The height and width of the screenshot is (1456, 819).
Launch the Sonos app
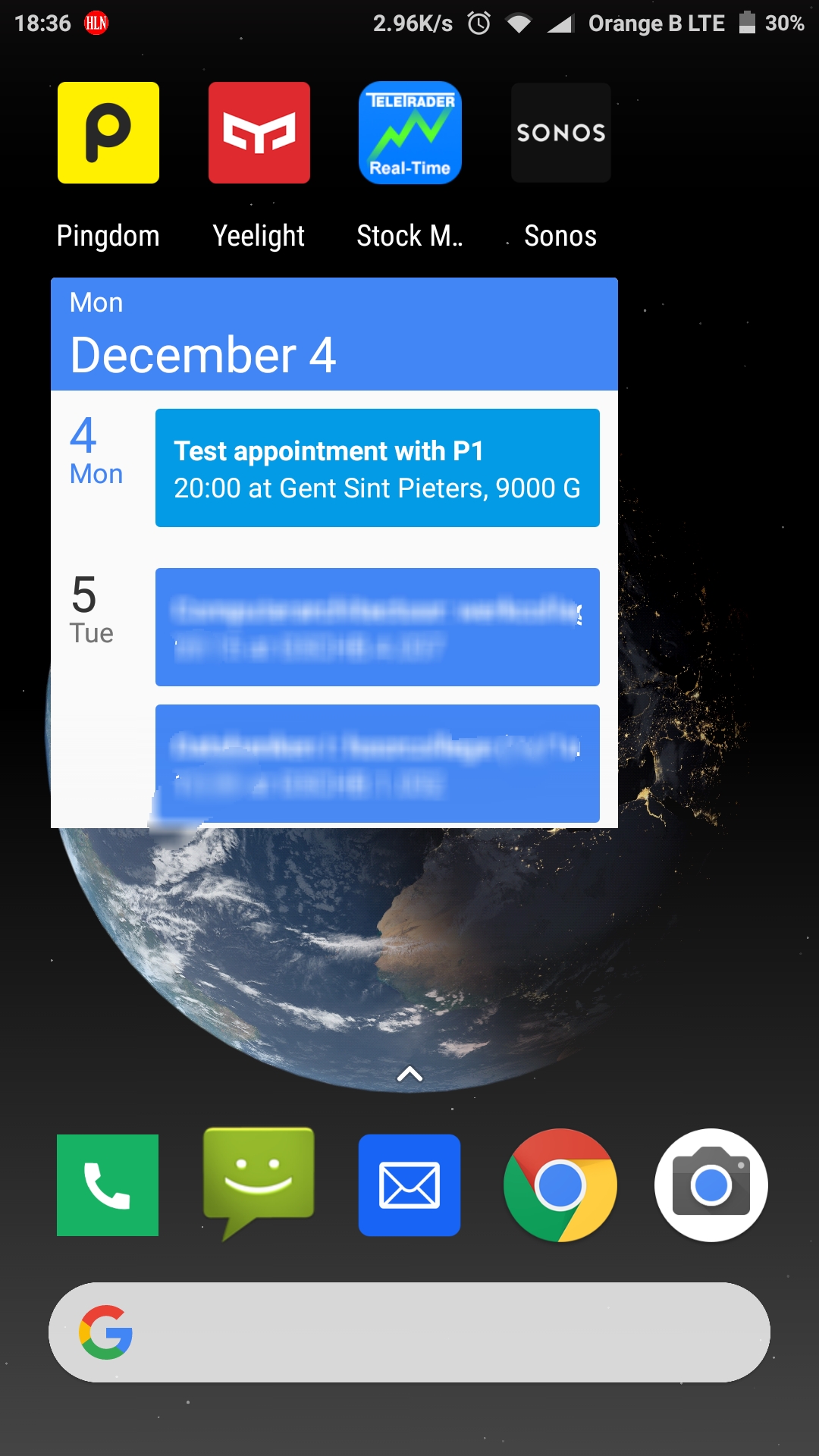tap(560, 133)
